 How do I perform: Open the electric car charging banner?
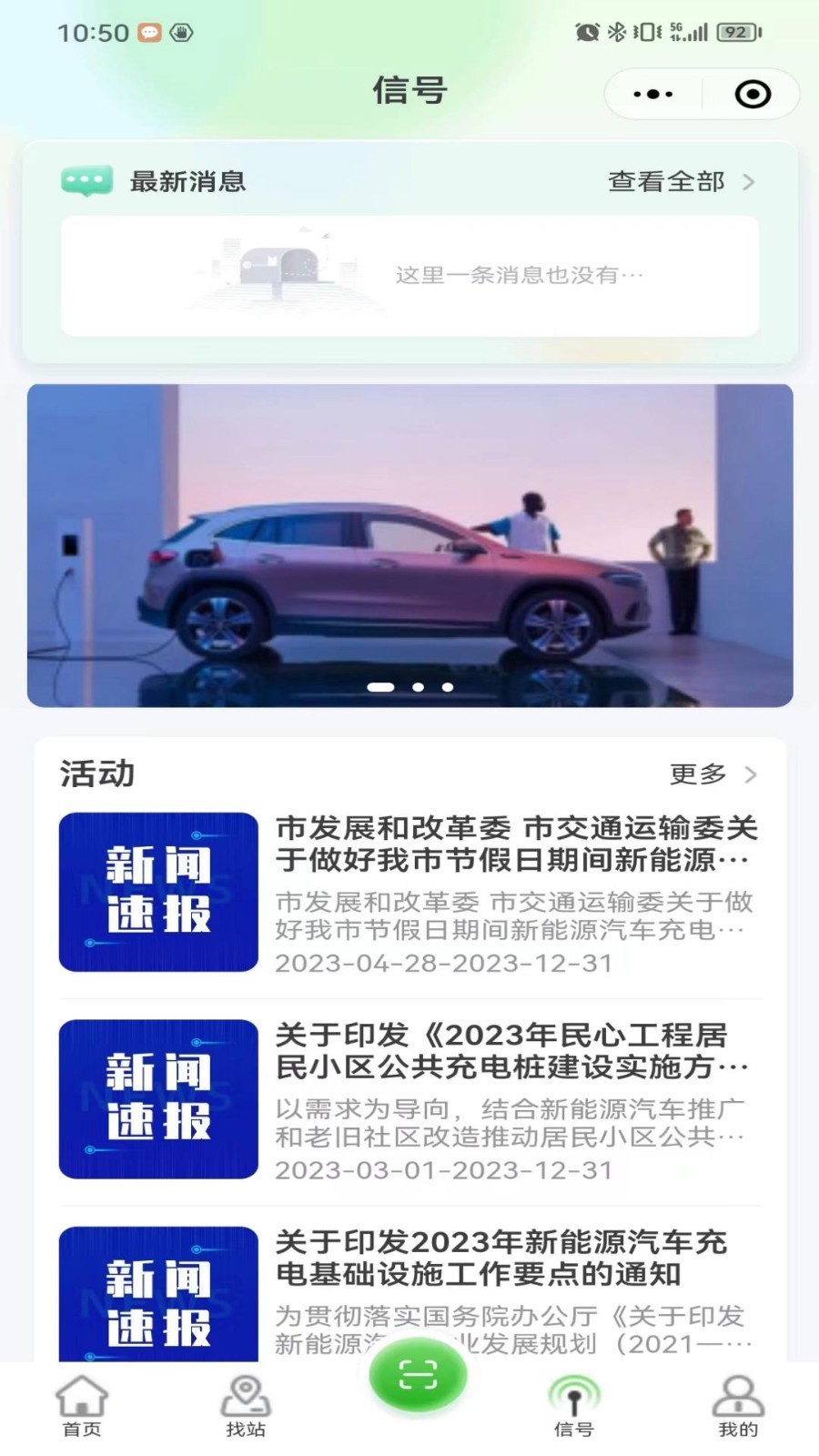pyautogui.click(x=409, y=545)
